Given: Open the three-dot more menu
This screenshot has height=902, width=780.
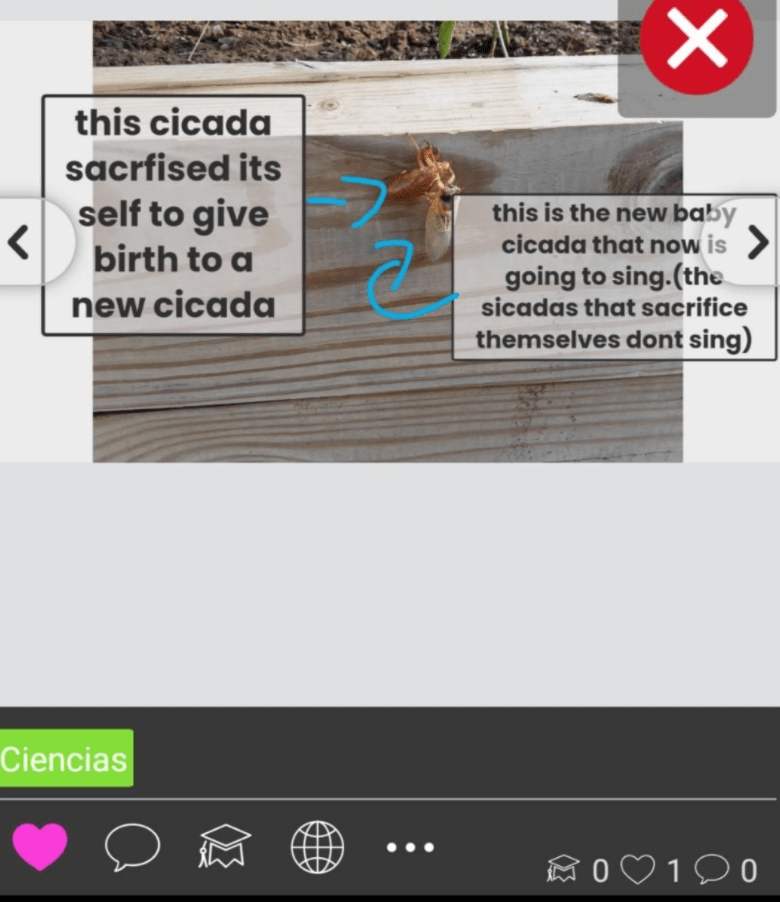Looking at the screenshot, I should [x=410, y=847].
